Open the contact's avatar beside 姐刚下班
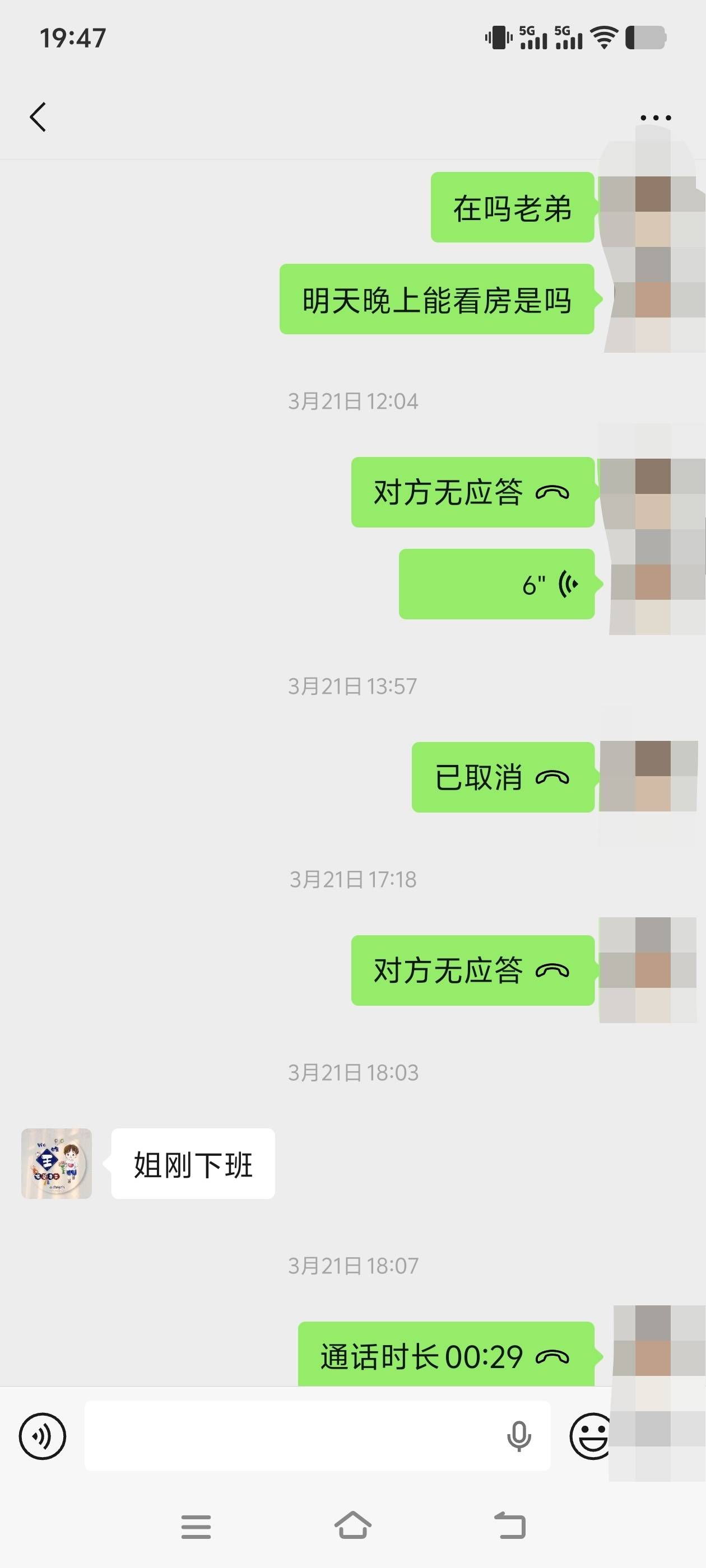 (x=57, y=1164)
